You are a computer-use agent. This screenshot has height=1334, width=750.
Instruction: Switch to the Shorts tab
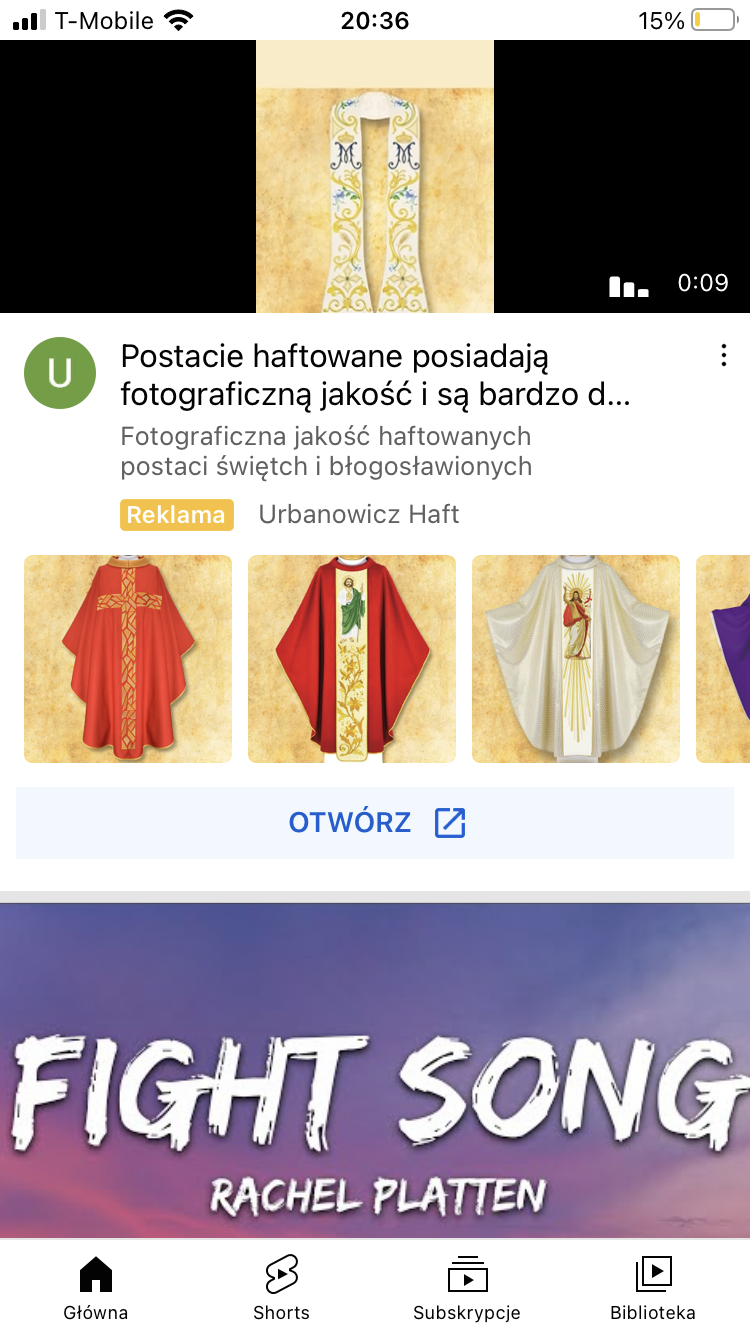coord(281,1288)
